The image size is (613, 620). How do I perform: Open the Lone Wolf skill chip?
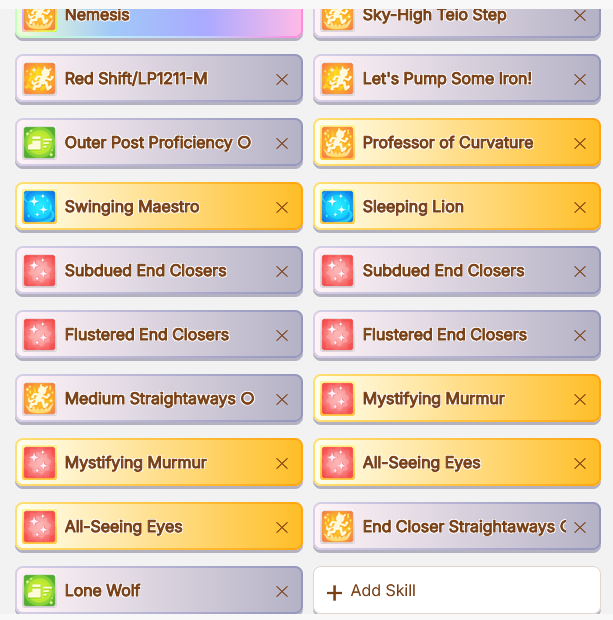[x=103, y=591]
